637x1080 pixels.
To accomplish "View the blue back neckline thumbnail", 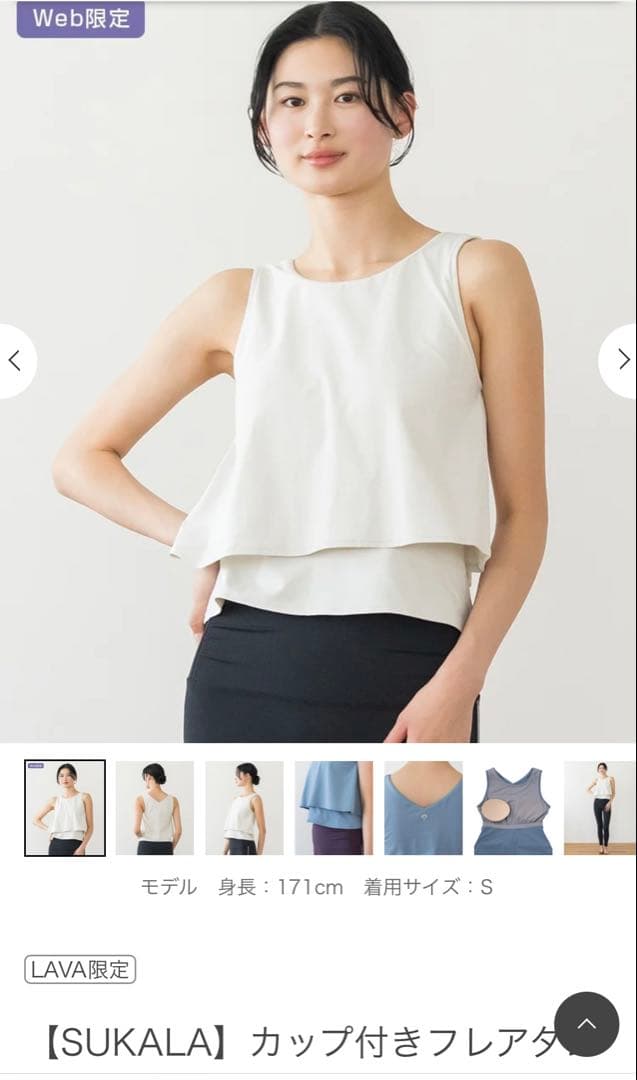I will coord(424,808).
